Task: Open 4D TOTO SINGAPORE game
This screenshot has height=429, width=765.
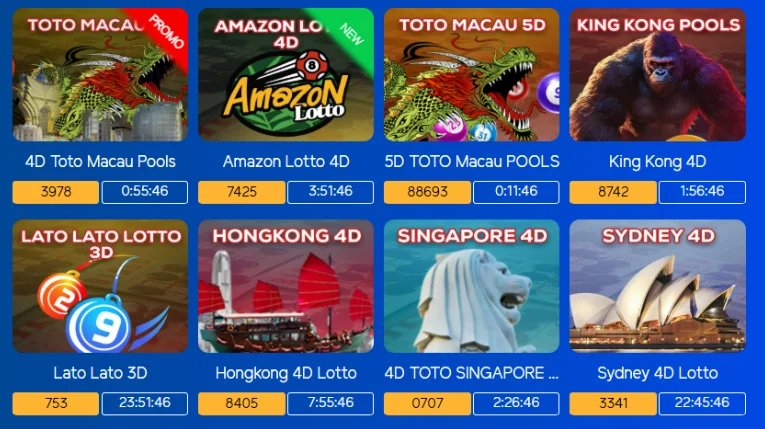Action: [x=472, y=287]
